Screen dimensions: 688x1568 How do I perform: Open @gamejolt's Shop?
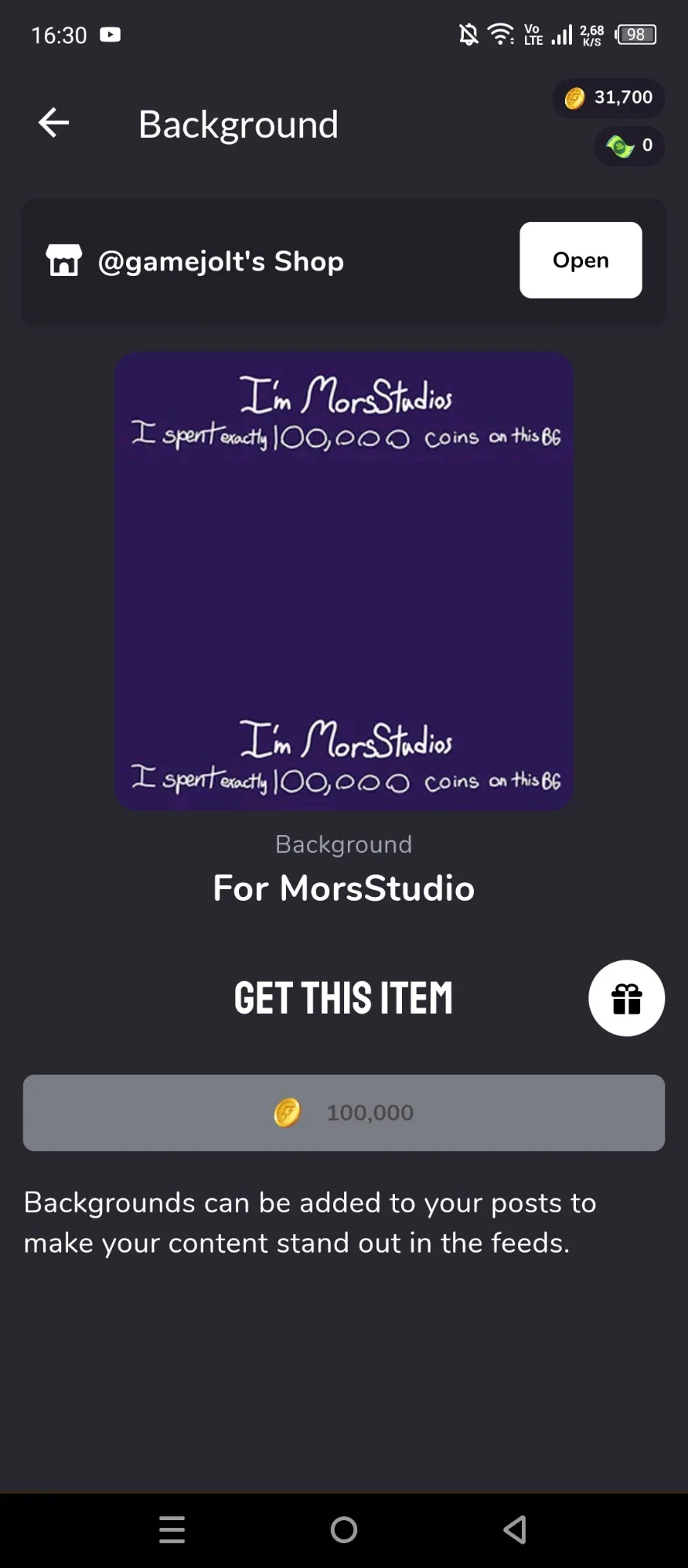(x=580, y=260)
